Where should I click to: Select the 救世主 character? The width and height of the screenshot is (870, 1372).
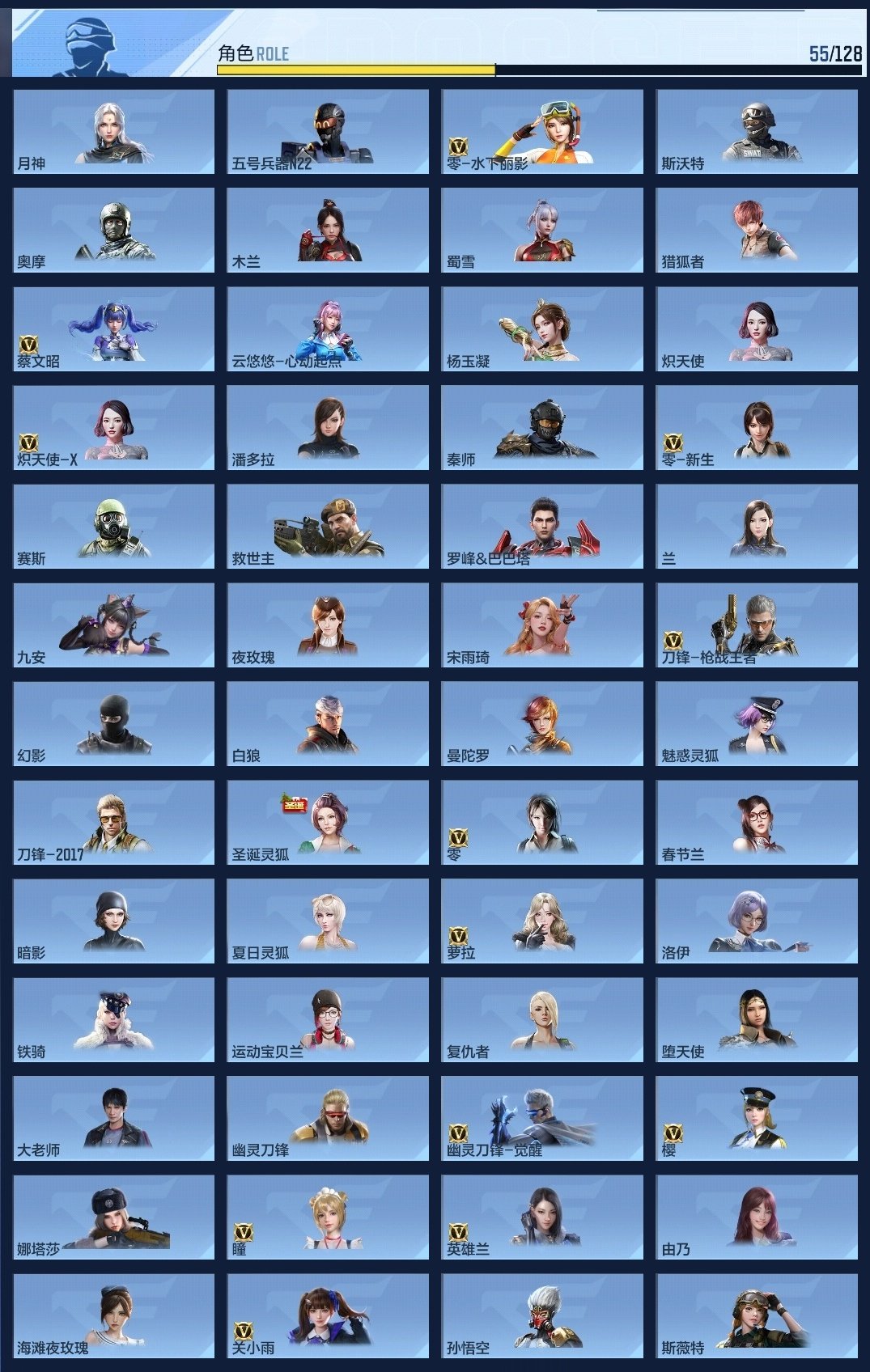[x=328, y=526]
